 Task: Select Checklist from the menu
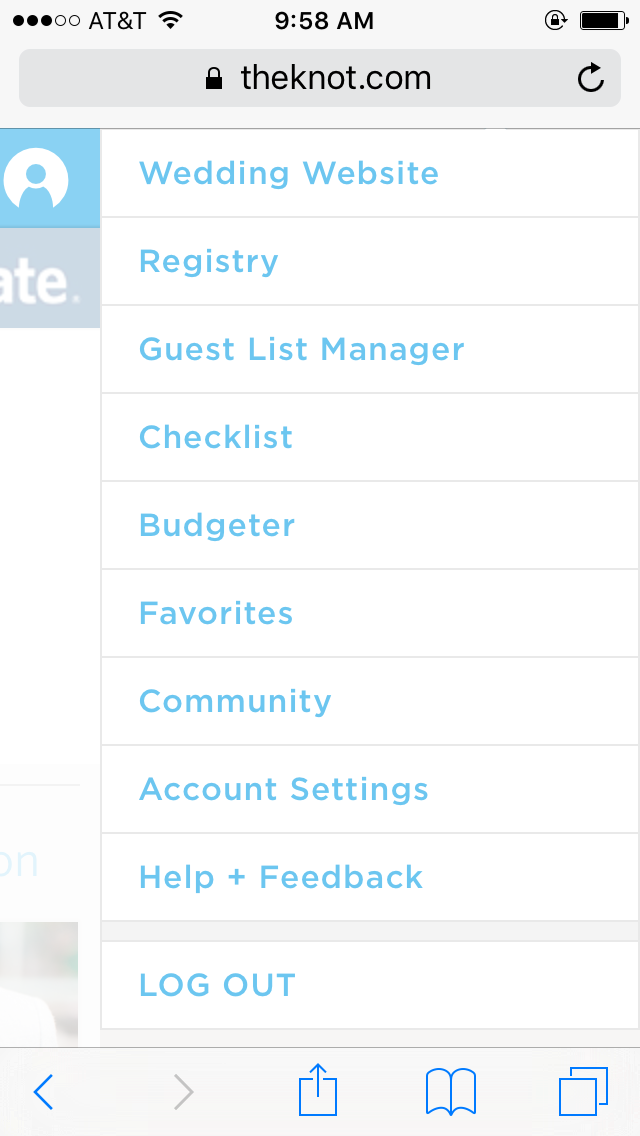pyautogui.click(x=216, y=437)
